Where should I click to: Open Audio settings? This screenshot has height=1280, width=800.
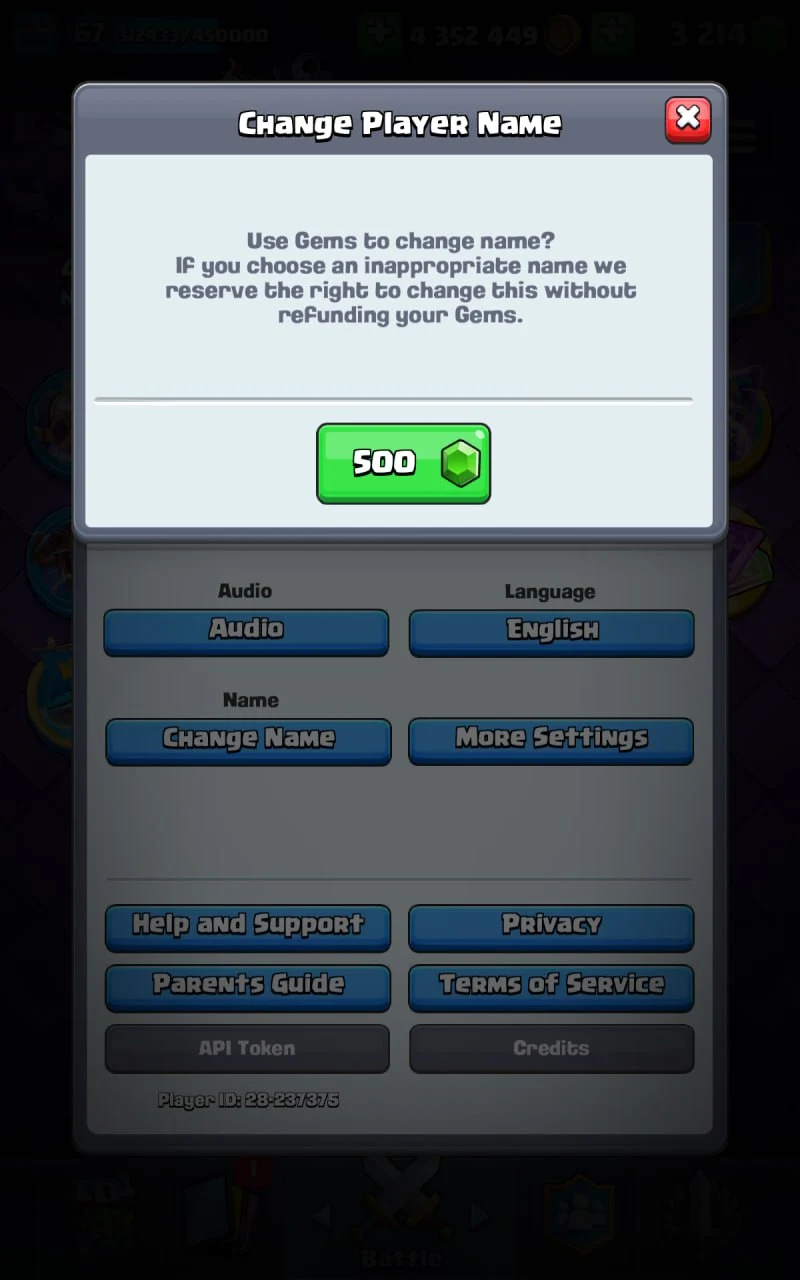pos(246,631)
